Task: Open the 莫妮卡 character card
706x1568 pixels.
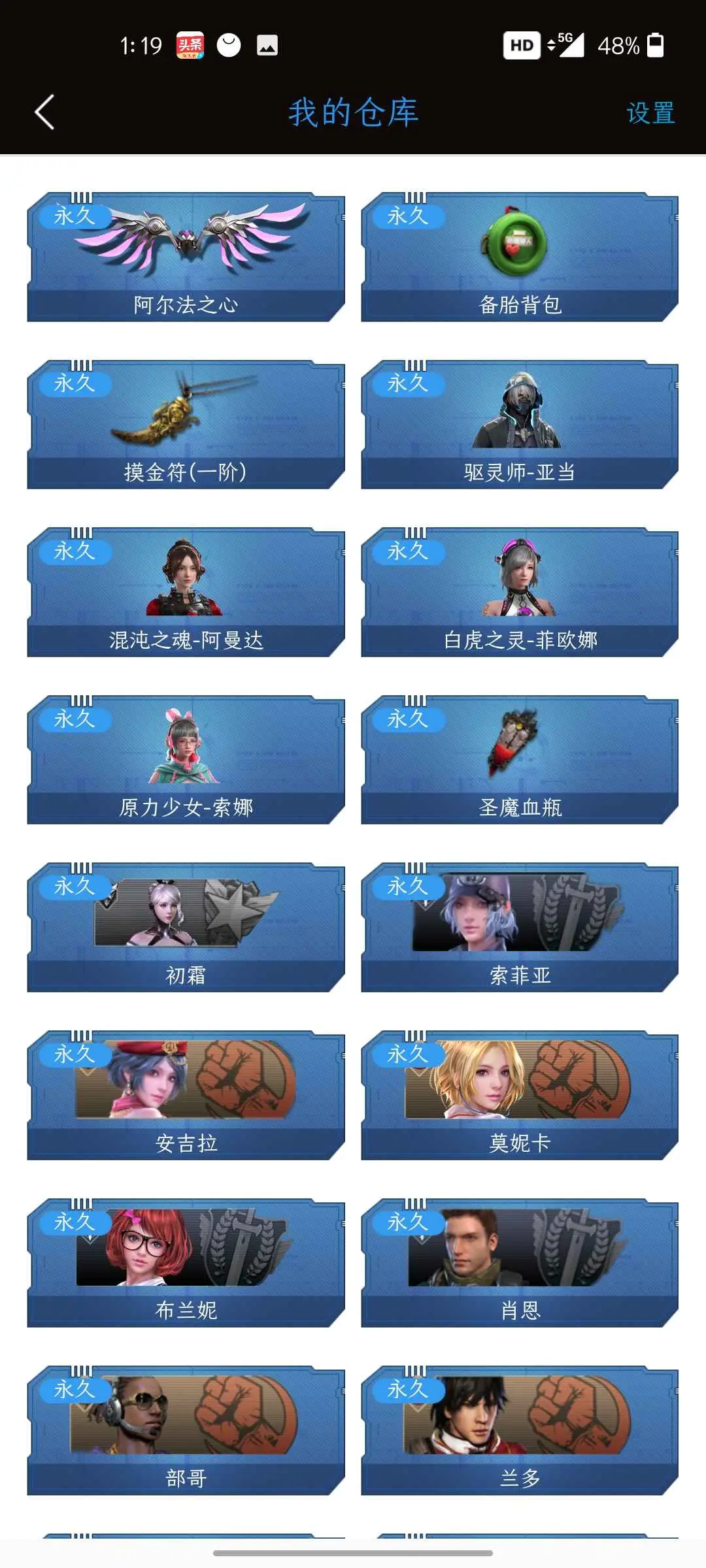Action: click(x=520, y=1095)
